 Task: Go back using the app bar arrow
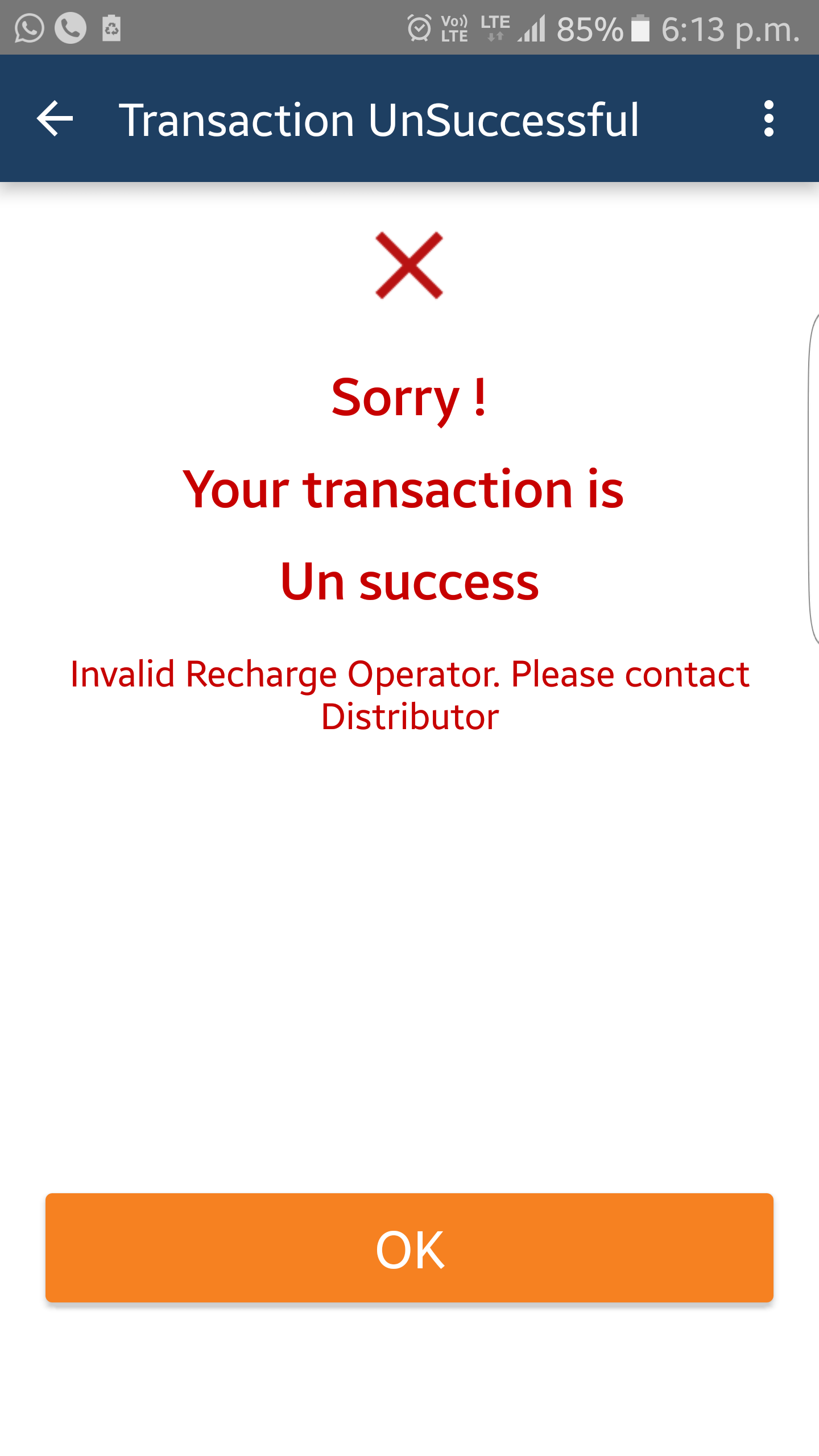55,119
